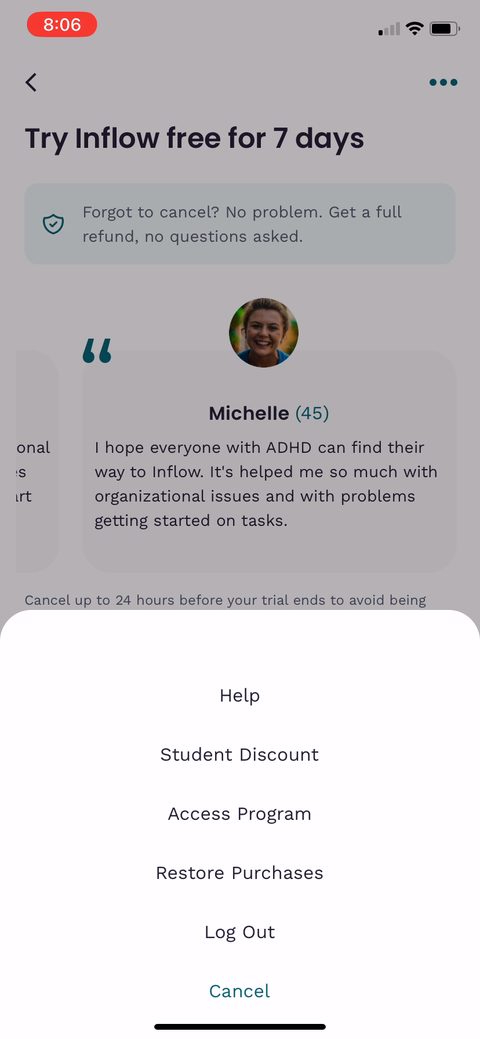The image size is (480, 1039).
Task: Log Out of the account
Action: 239,932
